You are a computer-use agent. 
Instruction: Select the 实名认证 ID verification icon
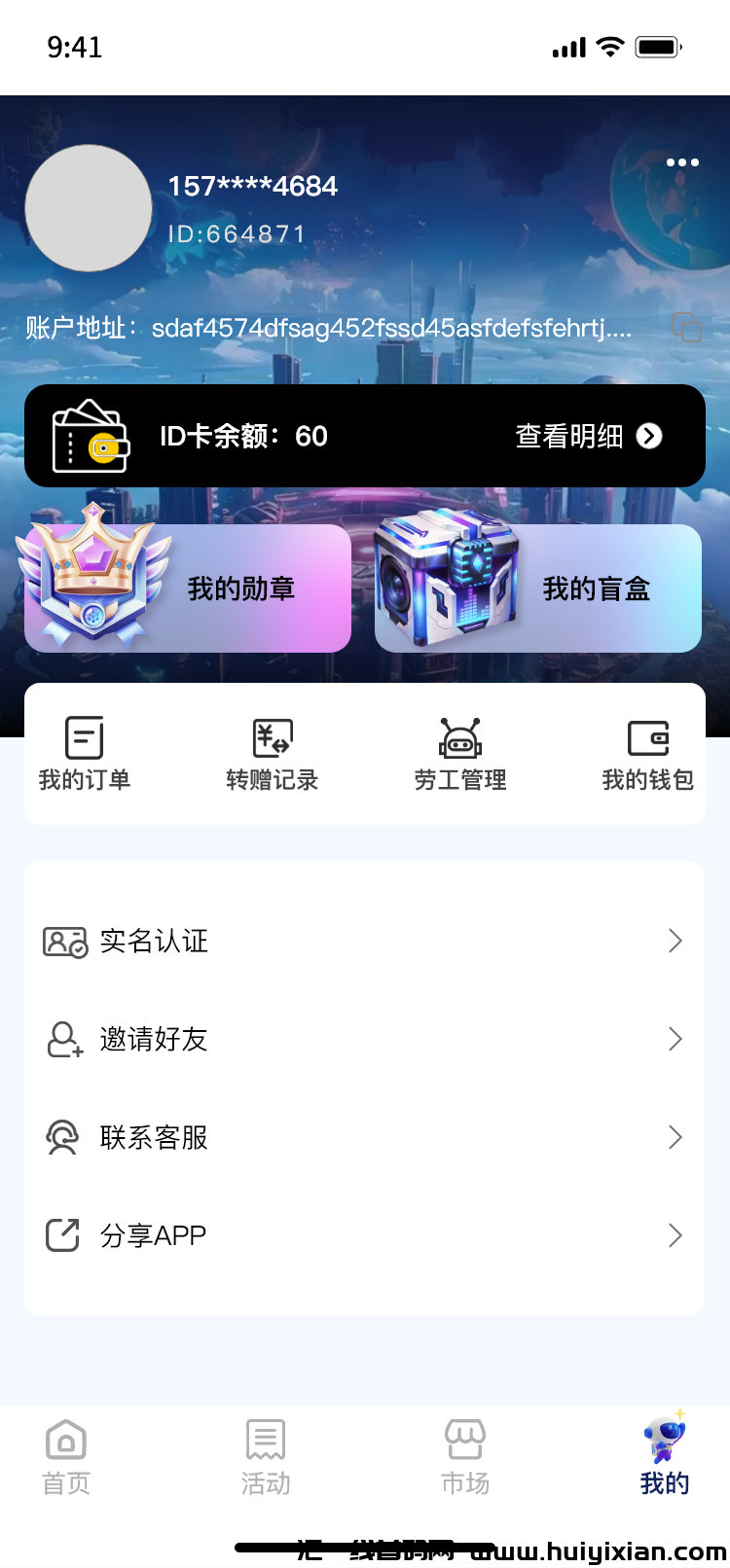(x=63, y=941)
